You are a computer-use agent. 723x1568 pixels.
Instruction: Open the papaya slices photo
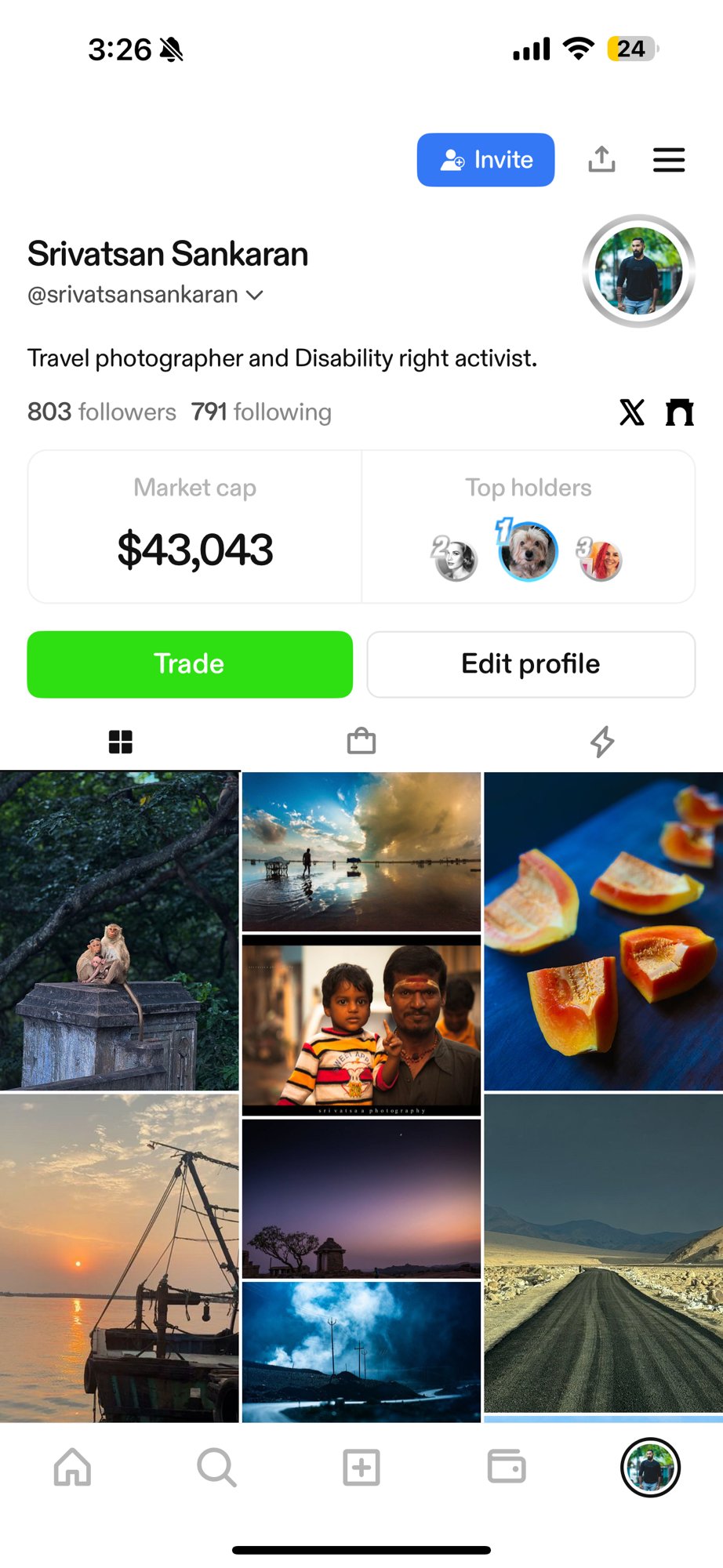(603, 931)
